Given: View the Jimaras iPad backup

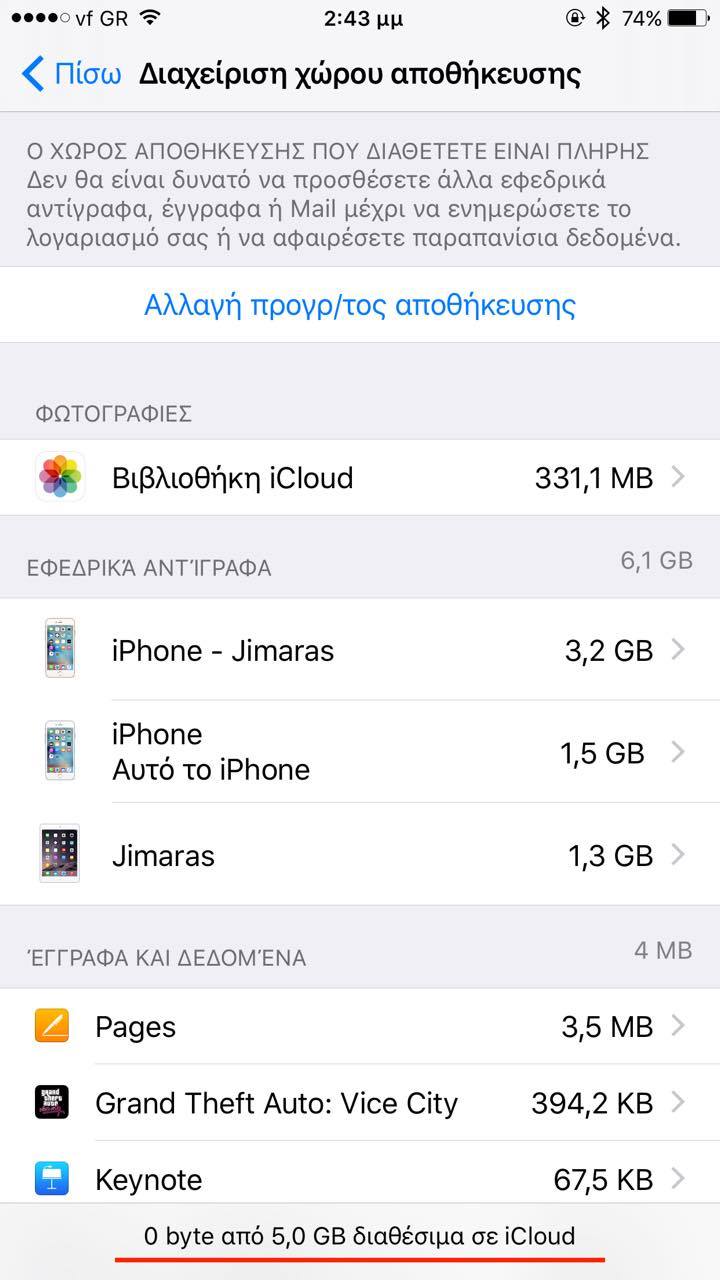Looking at the screenshot, I should click(360, 855).
